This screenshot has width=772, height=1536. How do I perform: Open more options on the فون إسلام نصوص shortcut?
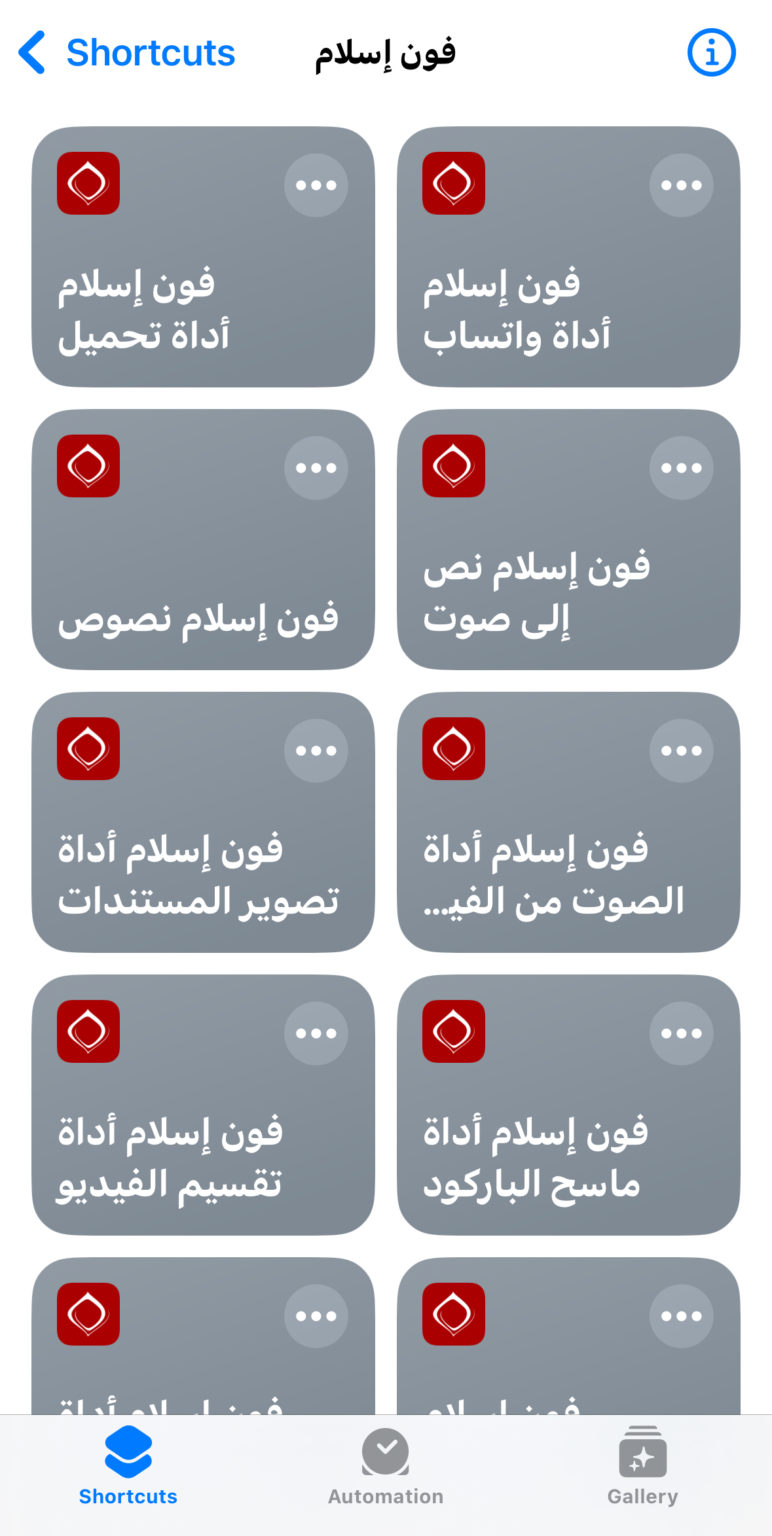pos(316,467)
